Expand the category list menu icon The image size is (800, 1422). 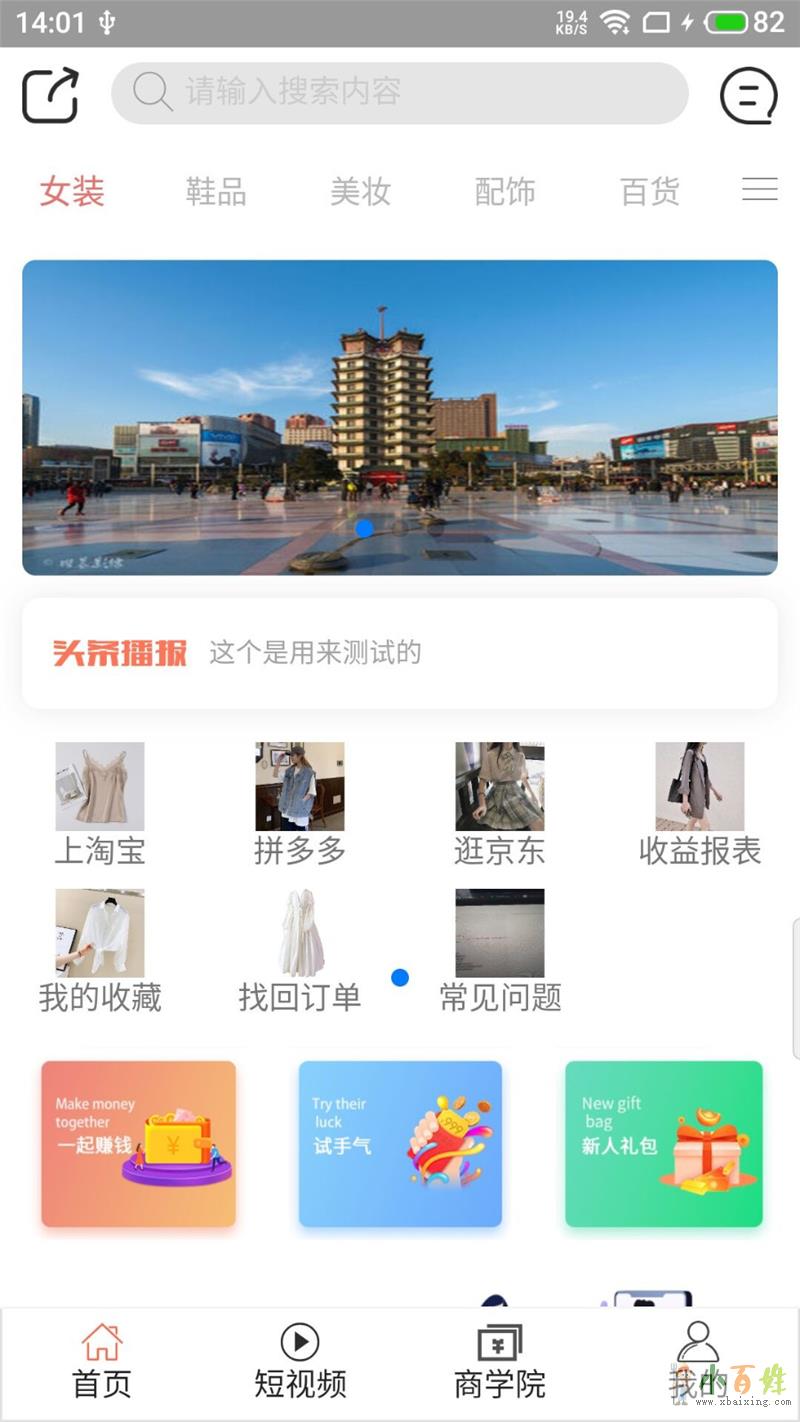point(759,189)
